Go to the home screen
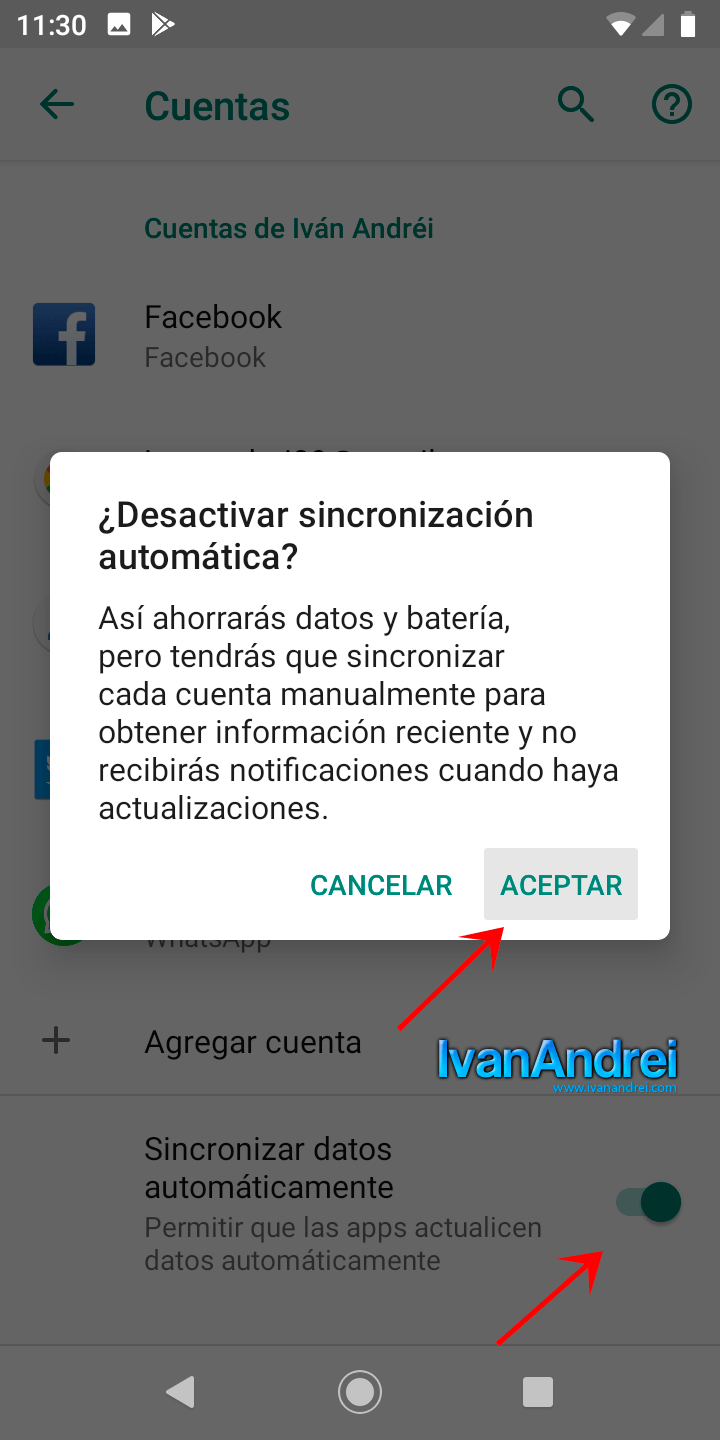The height and width of the screenshot is (1440, 720). (x=360, y=1391)
